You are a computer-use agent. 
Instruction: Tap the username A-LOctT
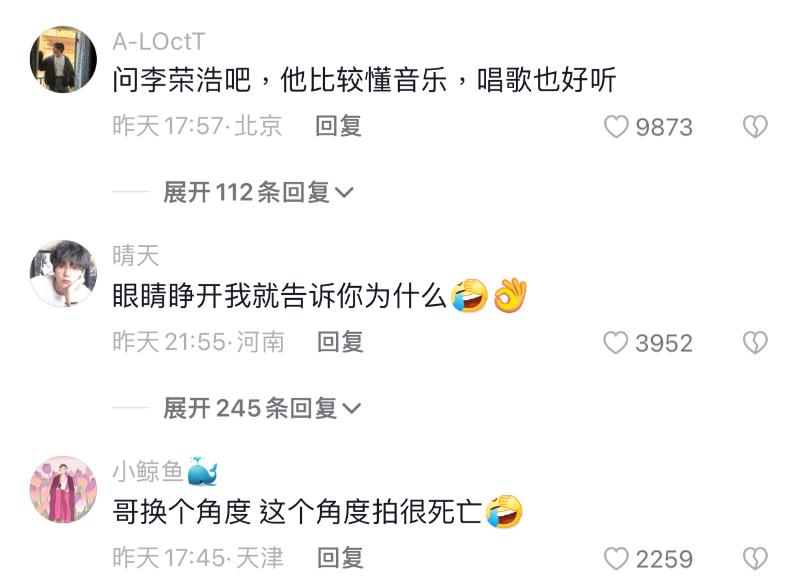[x=159, y=41]
